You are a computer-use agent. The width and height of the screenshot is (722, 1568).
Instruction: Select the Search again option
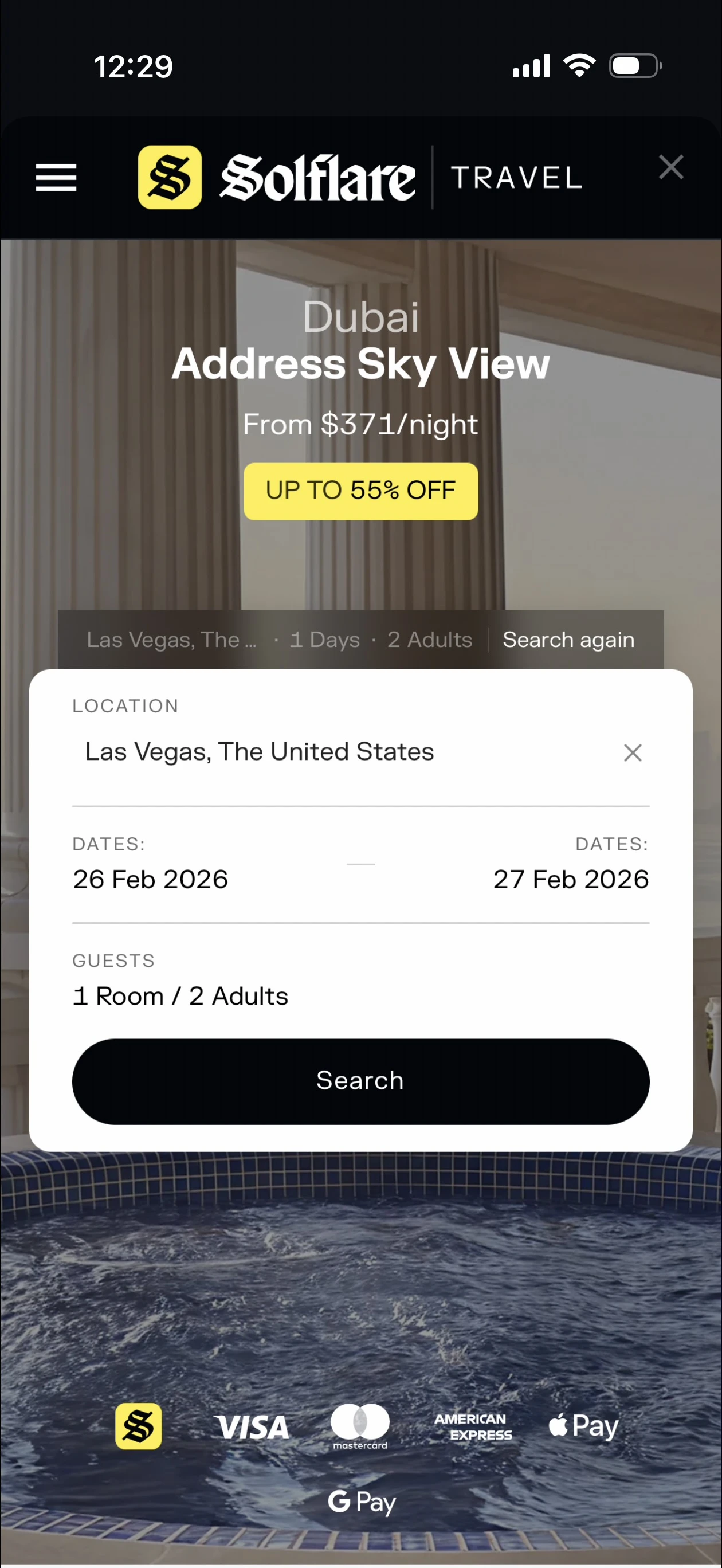(x=568, y=639)
